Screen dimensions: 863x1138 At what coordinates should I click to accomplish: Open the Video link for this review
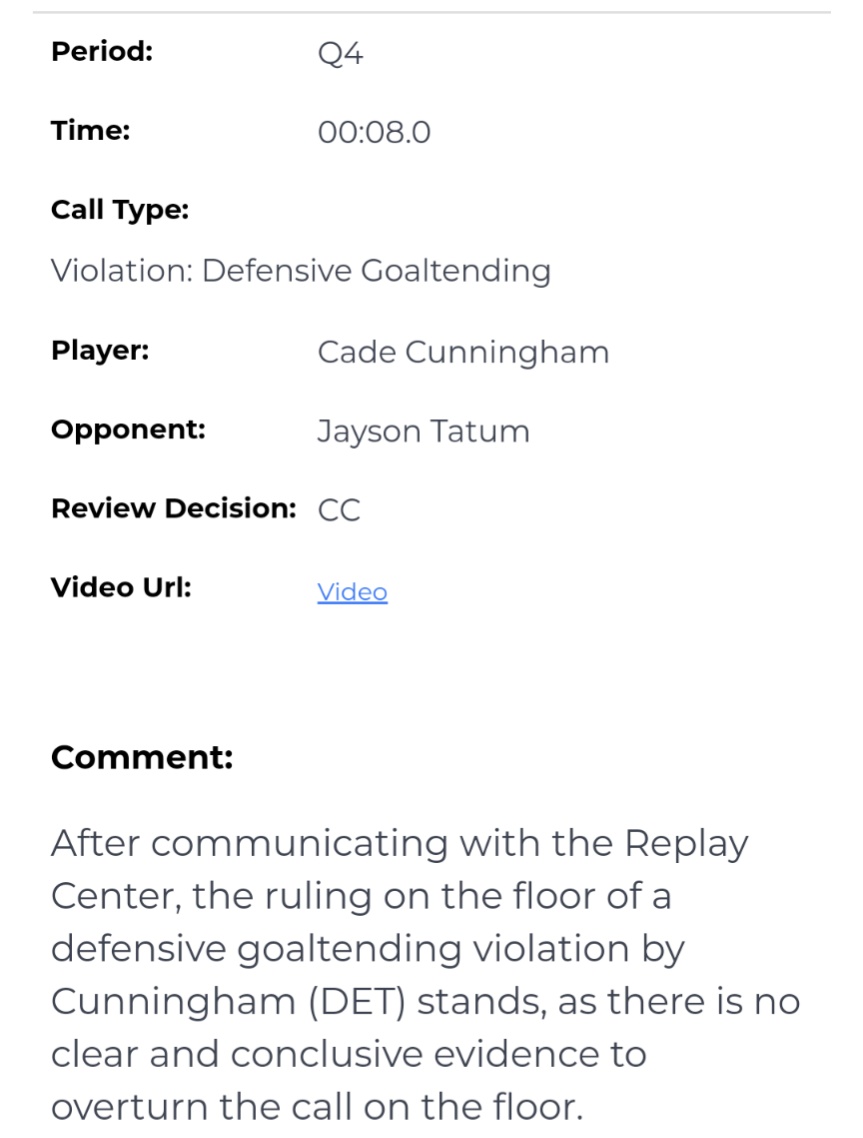click(352, 592)
